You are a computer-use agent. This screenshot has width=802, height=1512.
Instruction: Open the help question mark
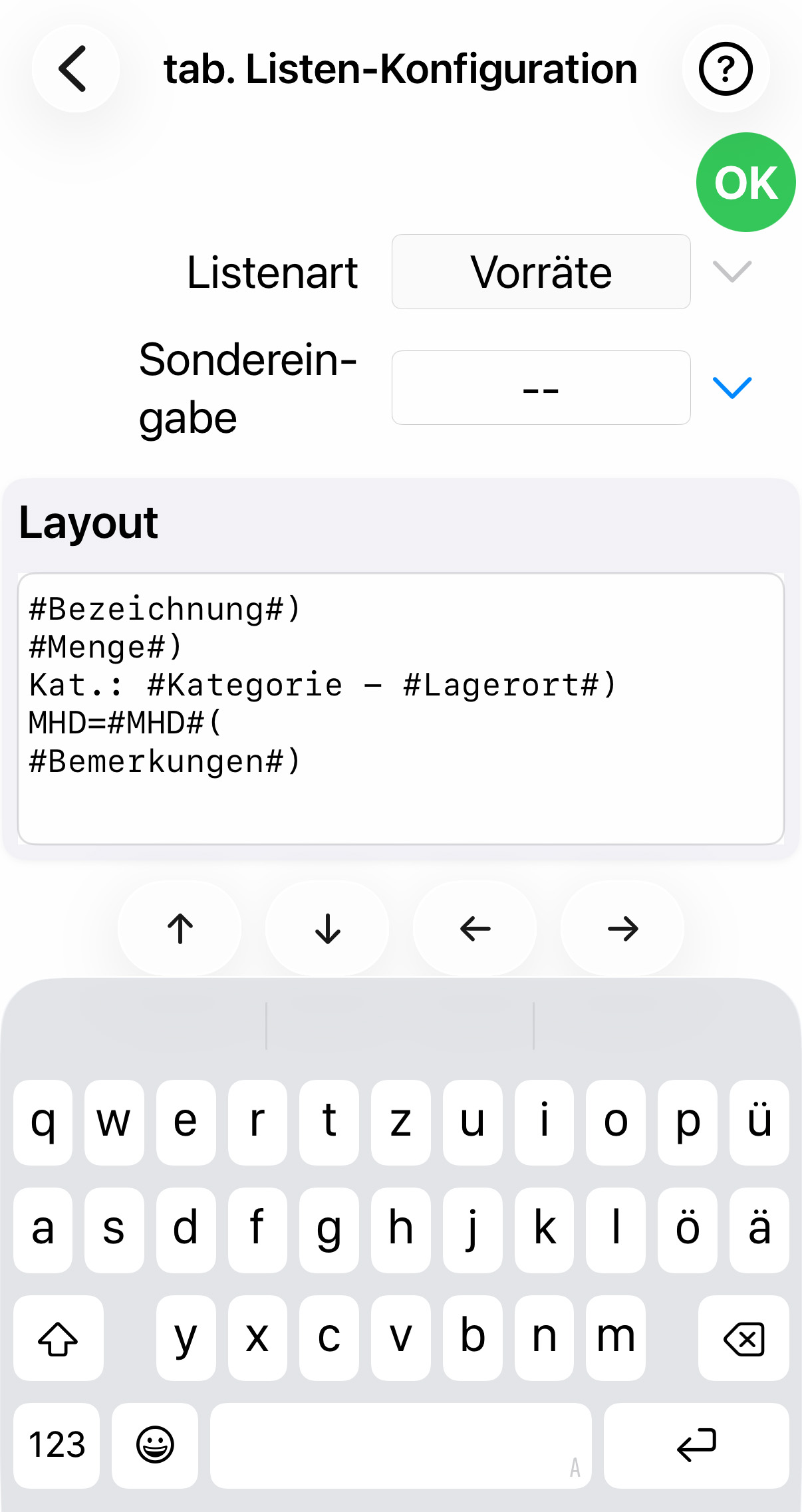pos(726,68)
